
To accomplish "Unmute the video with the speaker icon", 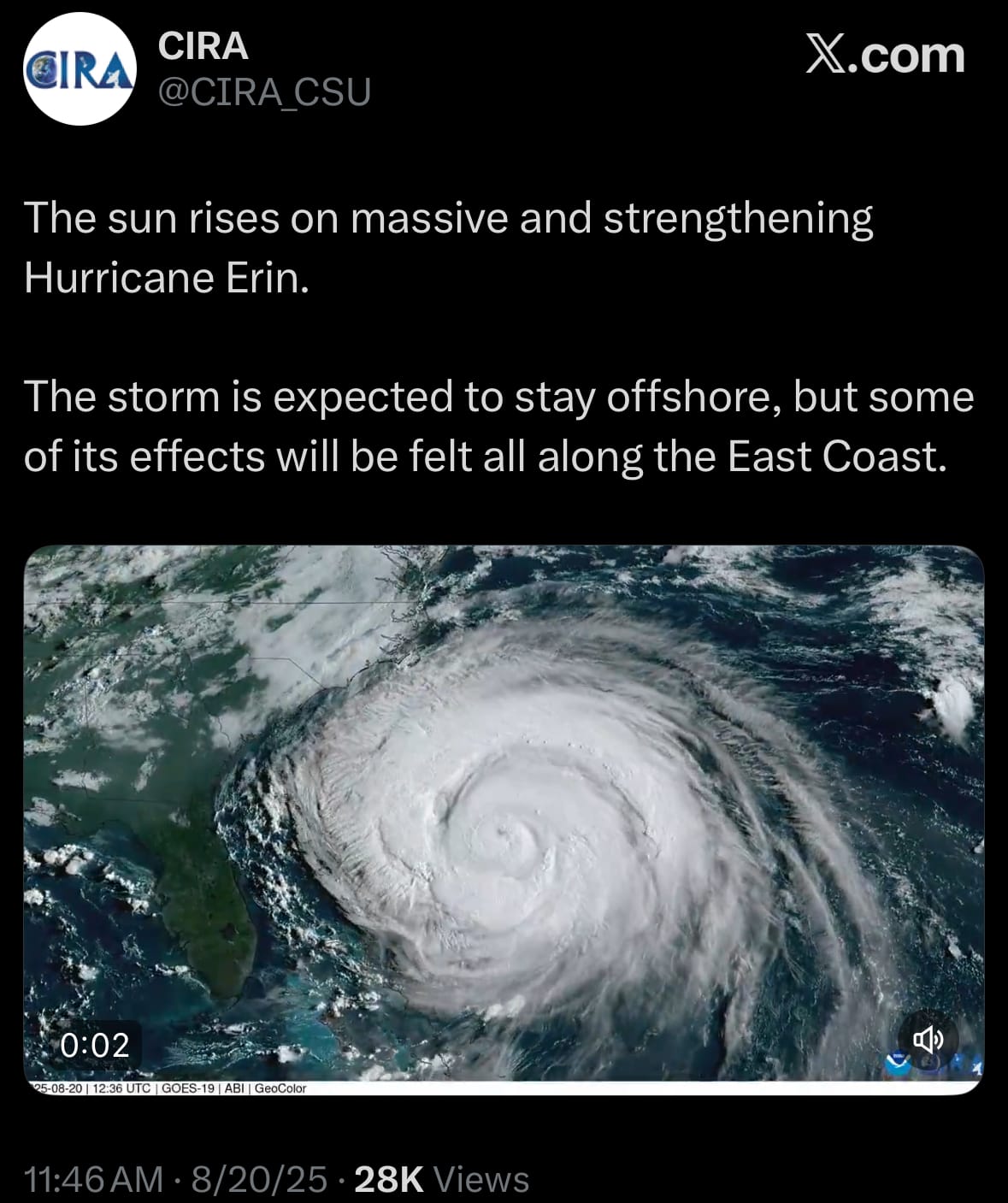I will 928,1040.
